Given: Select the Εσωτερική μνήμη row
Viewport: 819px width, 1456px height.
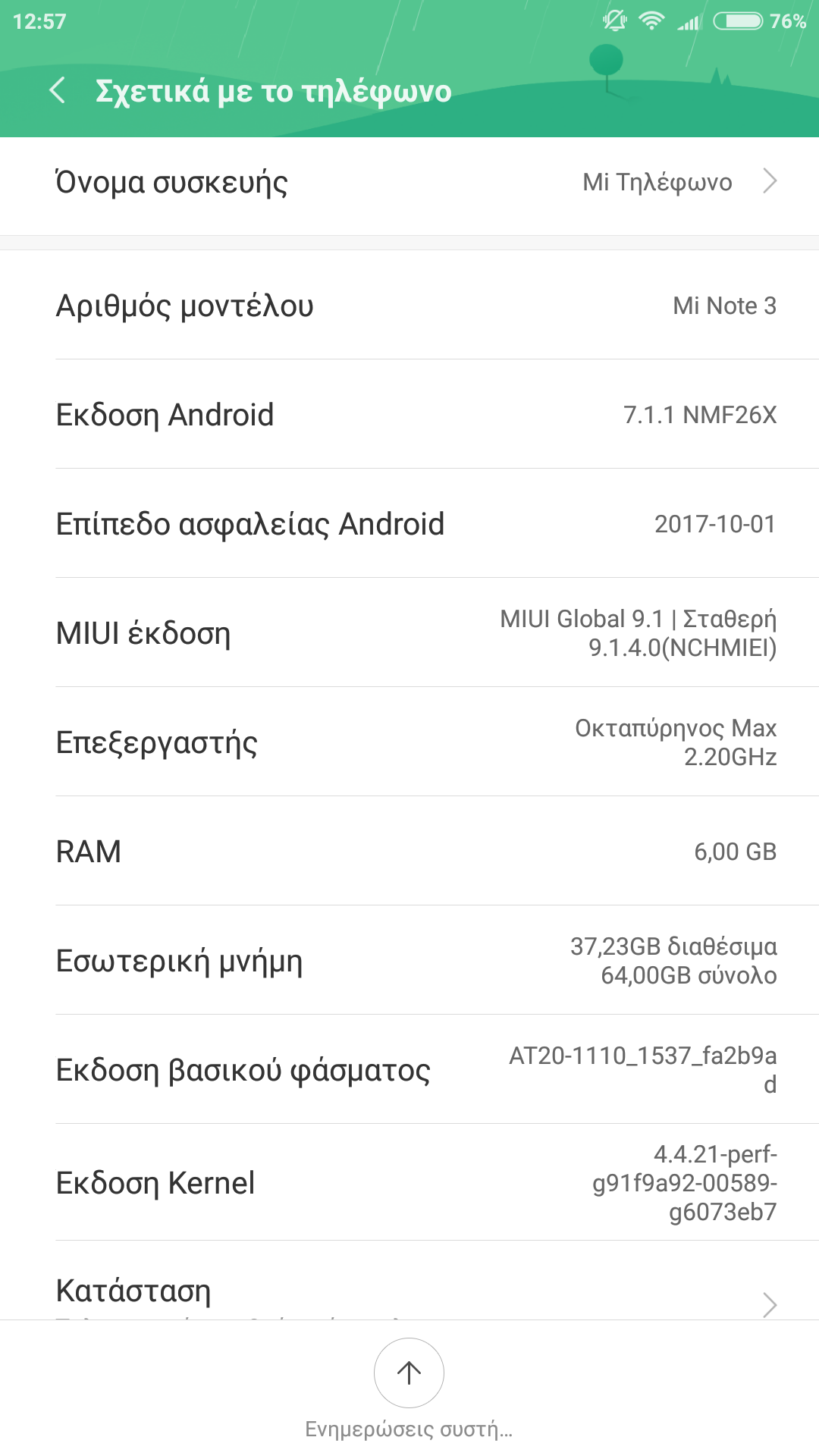Looking at the screenshot, I should click(409, 961).
